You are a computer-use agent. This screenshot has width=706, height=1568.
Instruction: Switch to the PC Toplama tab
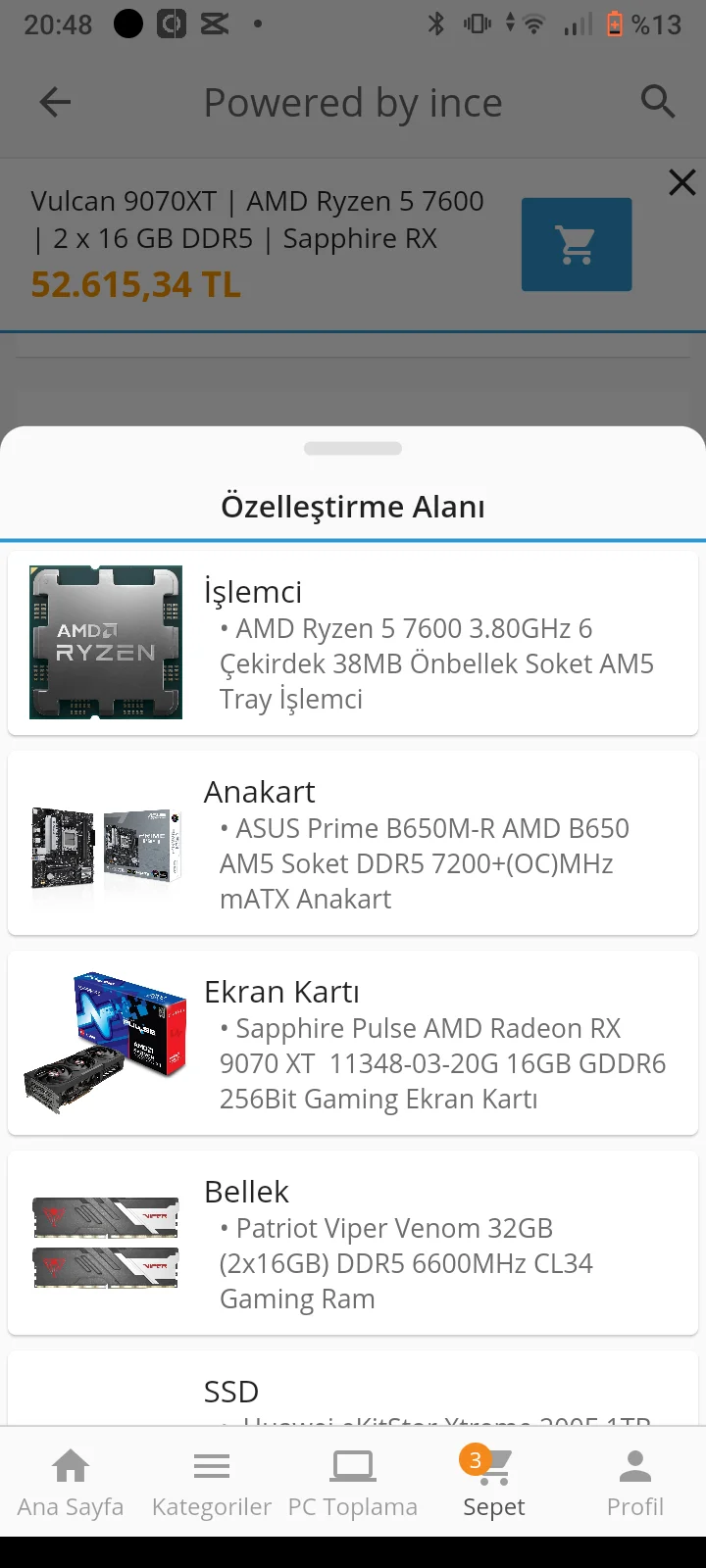pos(353,1482)
